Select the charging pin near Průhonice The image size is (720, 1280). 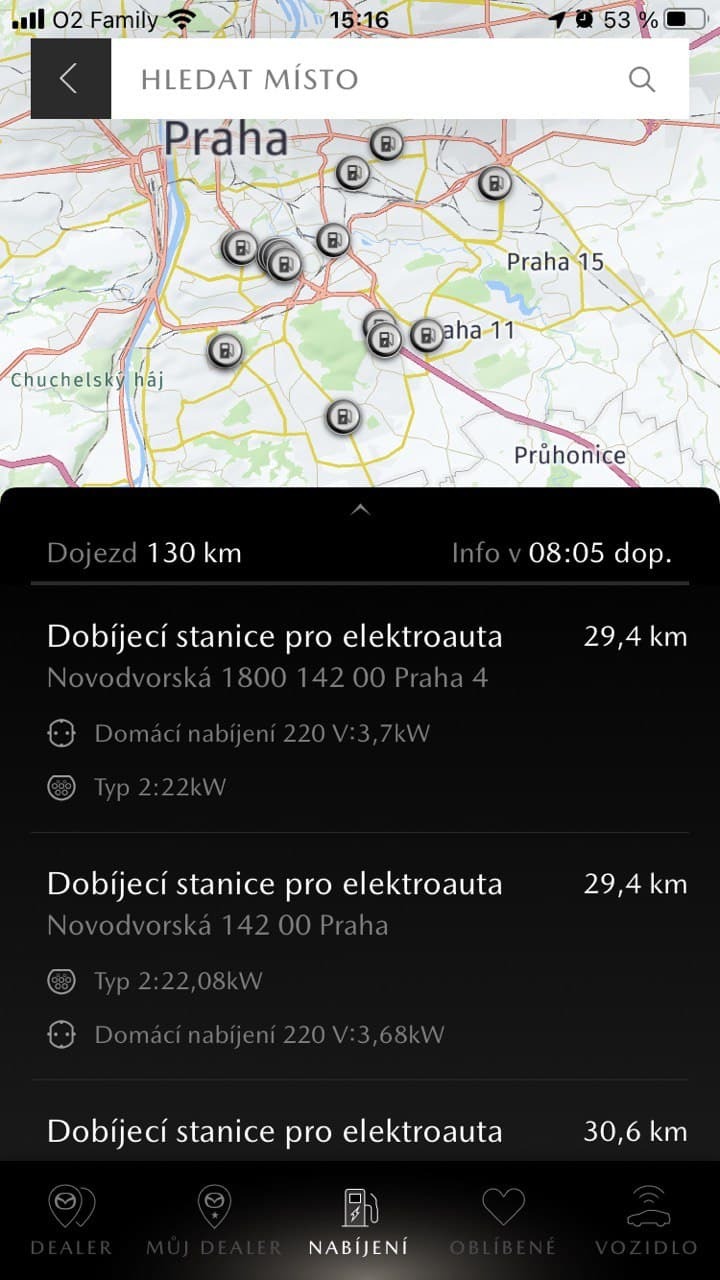(x=343, y=416)
